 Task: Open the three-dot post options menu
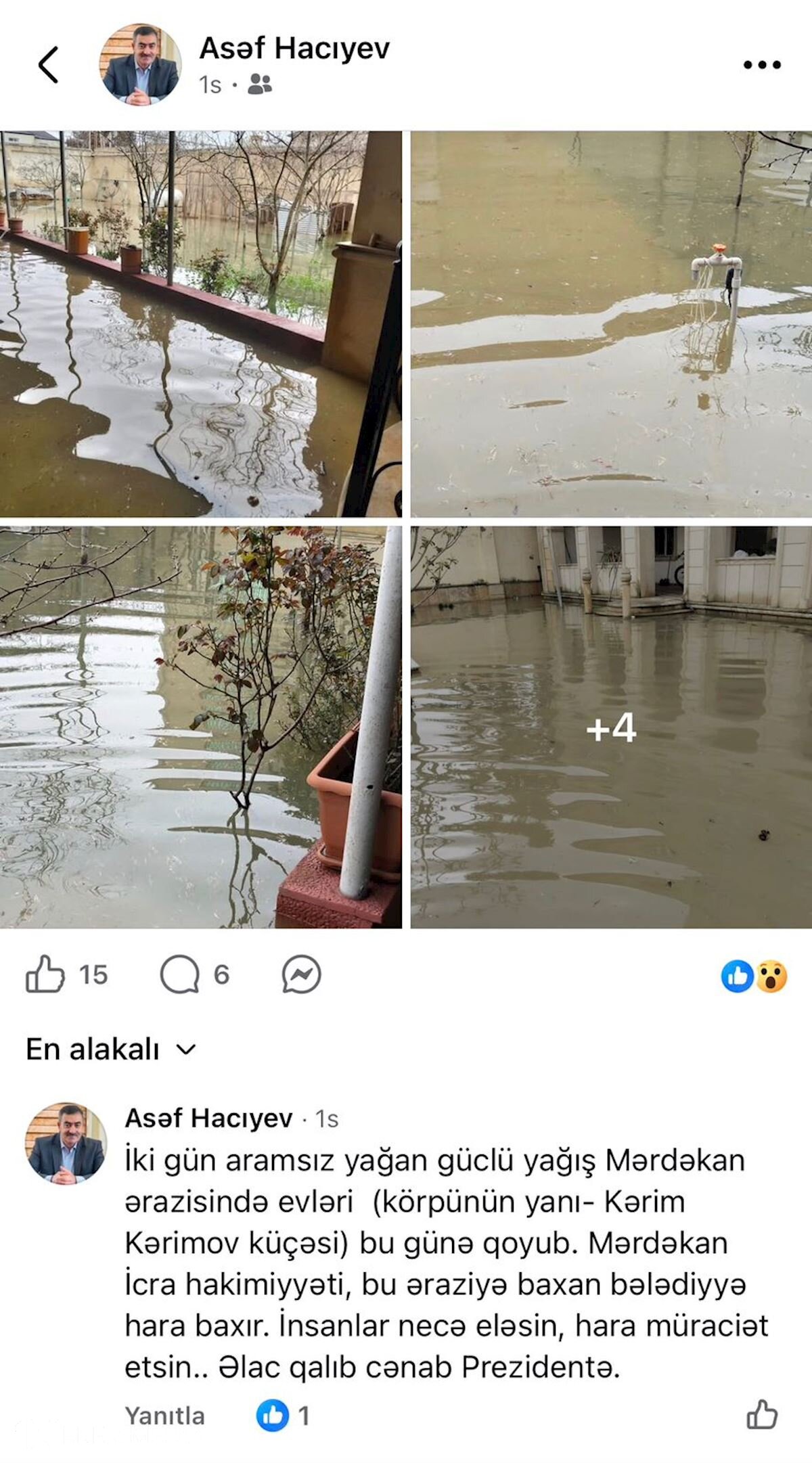762,65
